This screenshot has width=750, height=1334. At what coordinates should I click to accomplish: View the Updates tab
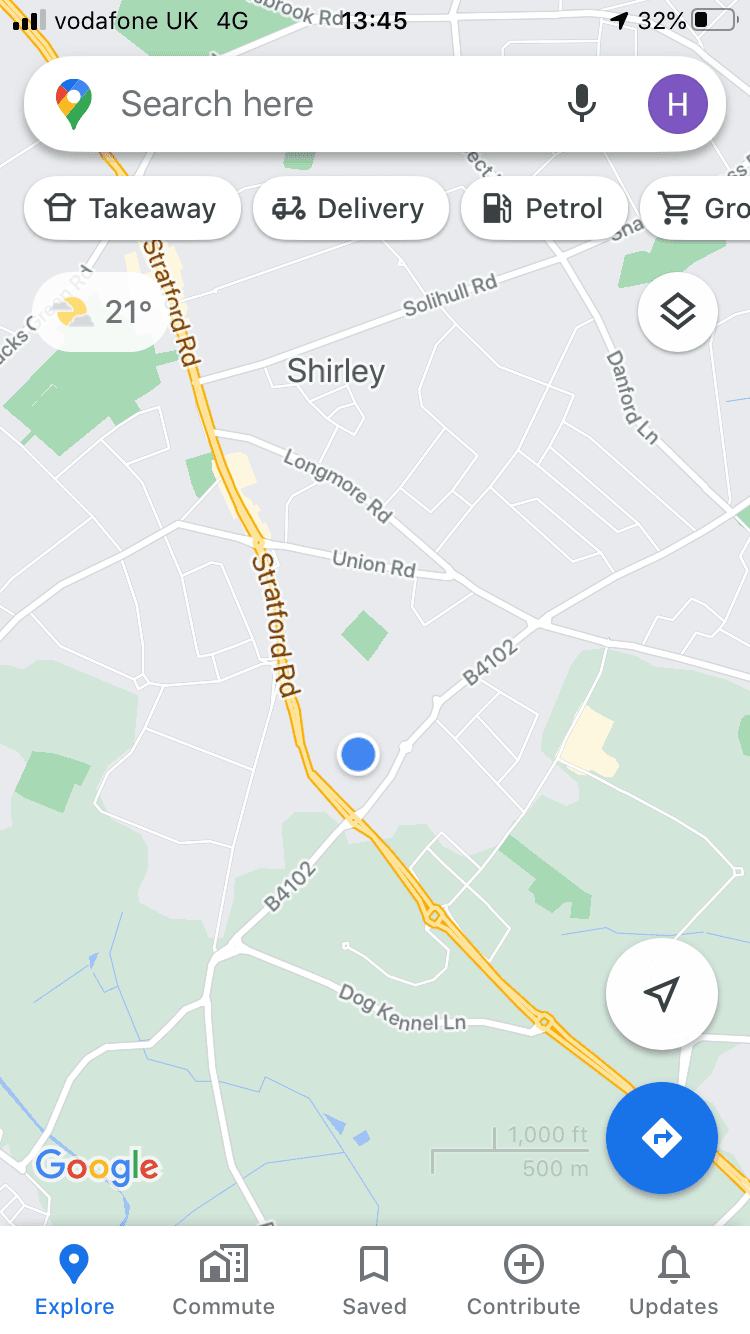click(674, 1280)
